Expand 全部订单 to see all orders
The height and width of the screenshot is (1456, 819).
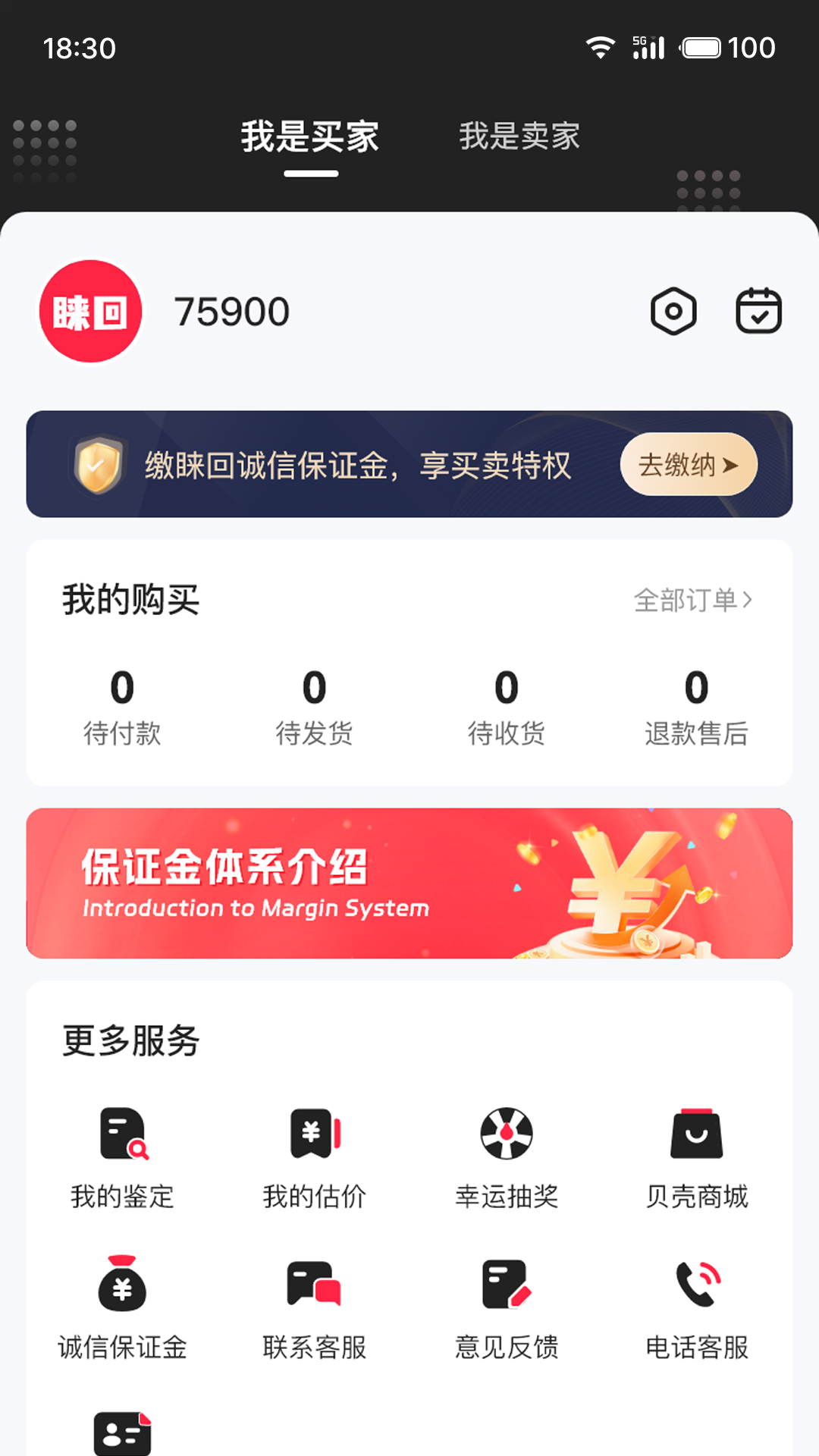tap(692, 601)
